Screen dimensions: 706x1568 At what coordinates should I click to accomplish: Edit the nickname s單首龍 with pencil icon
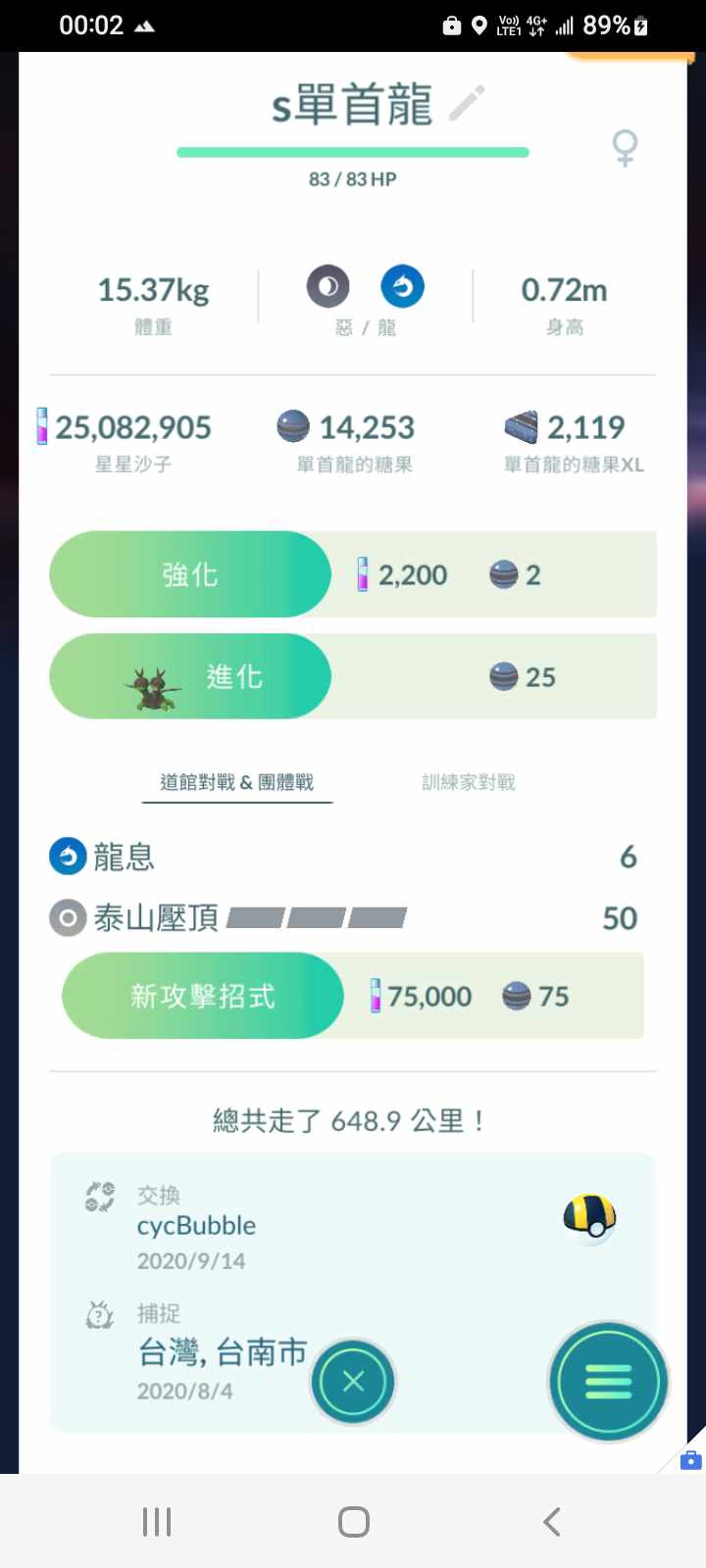(x=467, y=104)
